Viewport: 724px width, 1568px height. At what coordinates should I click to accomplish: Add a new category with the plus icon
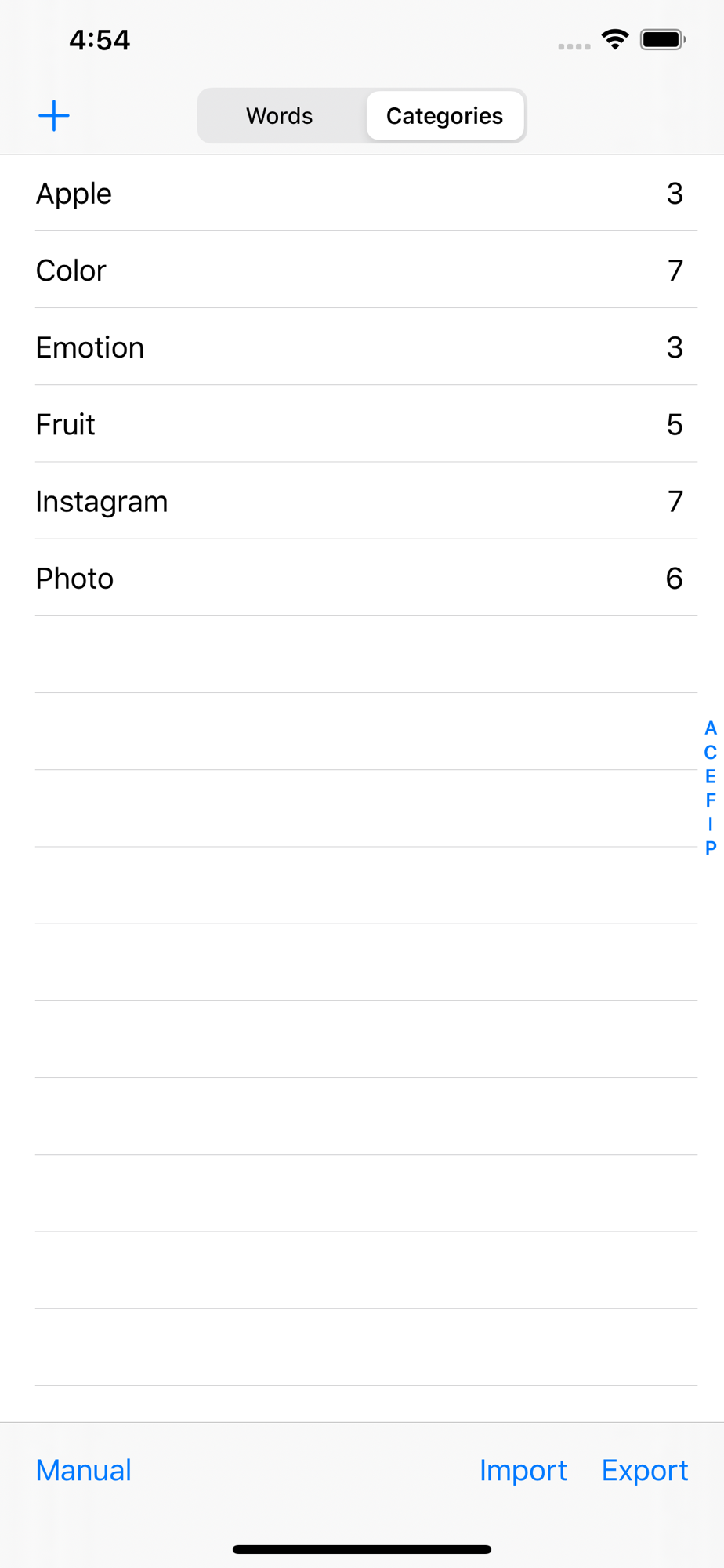(x=54, y=116)
